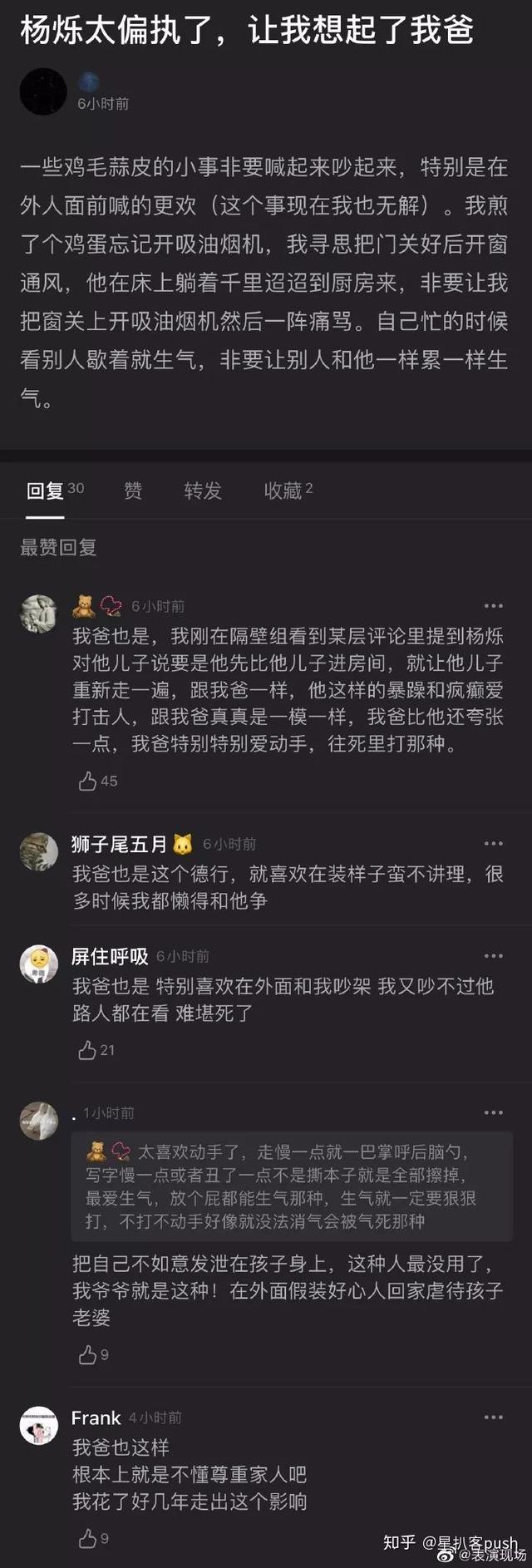Open the overflow menu on 屏住呼吸's comment
532x1568 pixels.
(x=493, y=955)
